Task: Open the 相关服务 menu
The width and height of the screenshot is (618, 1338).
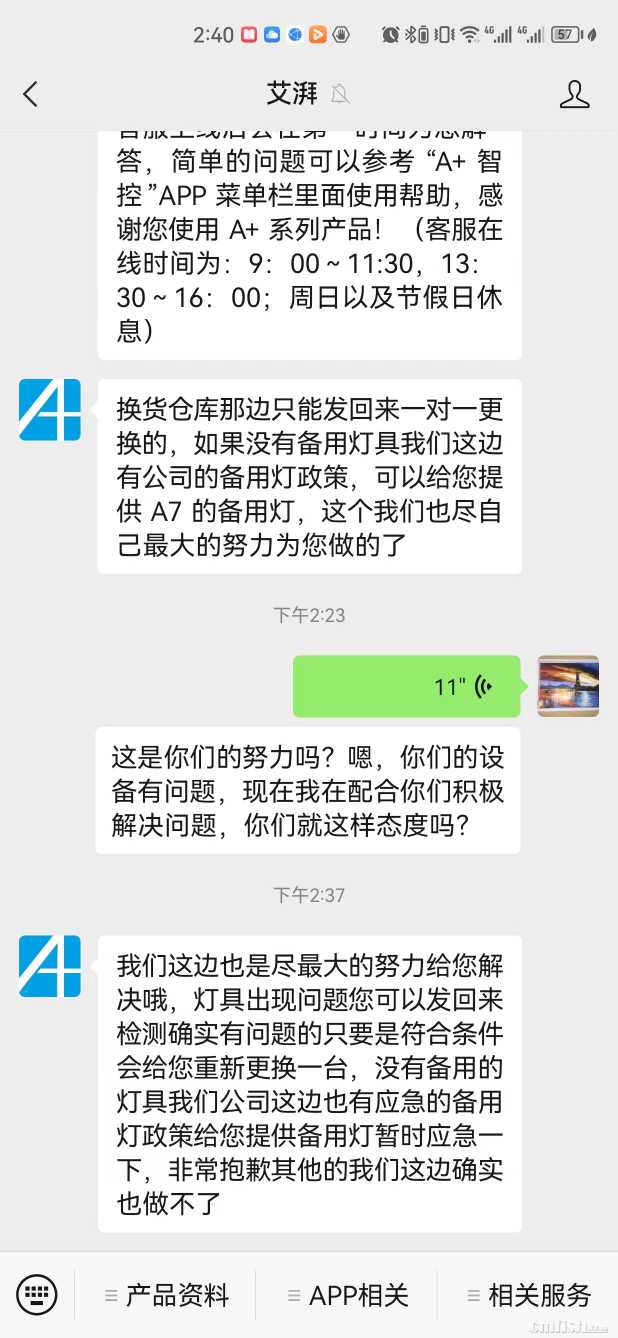Action: tap(529, 1295)
